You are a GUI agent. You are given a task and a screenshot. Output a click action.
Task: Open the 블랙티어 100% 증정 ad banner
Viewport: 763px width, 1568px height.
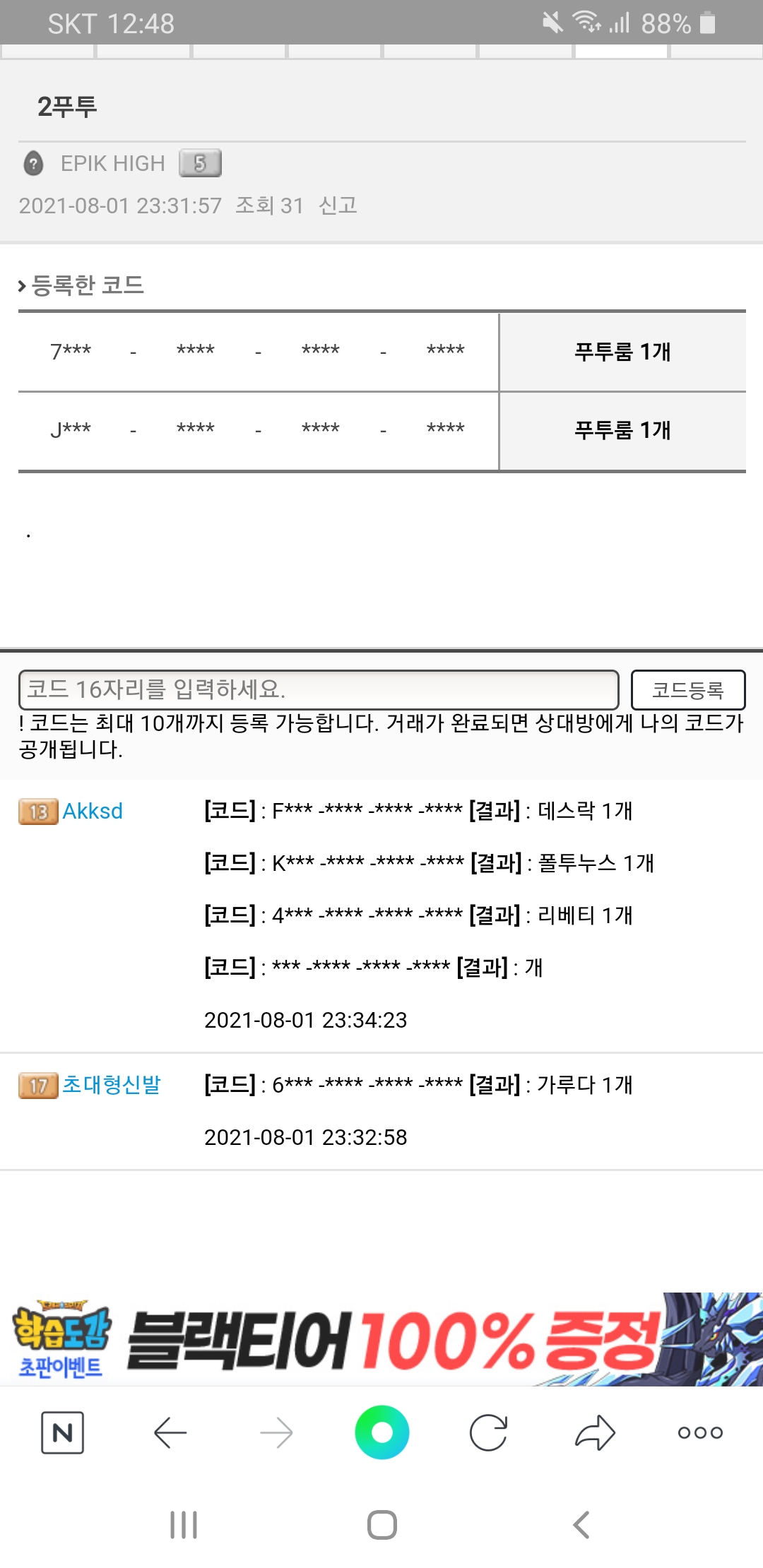tap(381, 1338)
